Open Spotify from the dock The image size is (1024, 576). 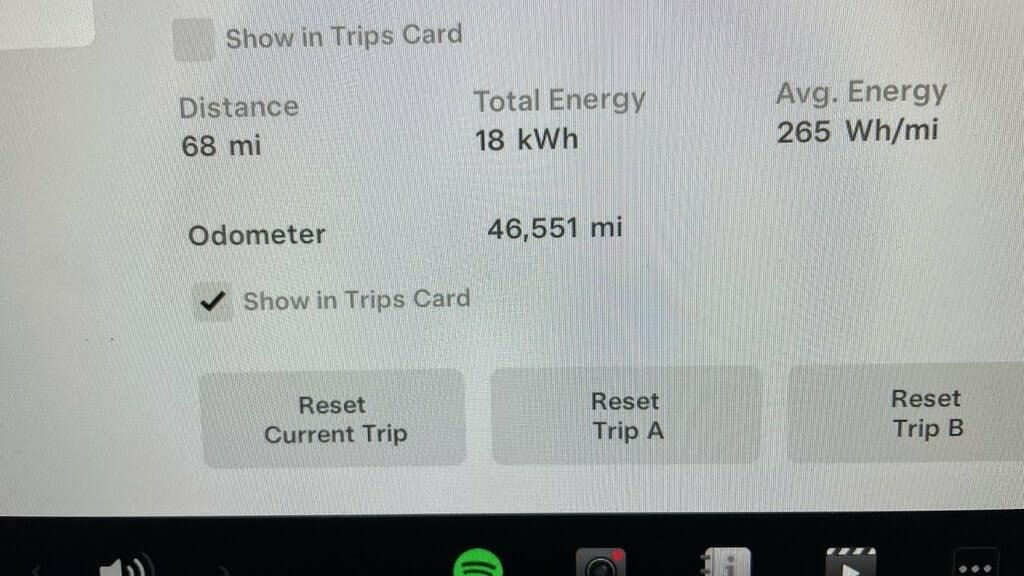[x=485, y=564]
